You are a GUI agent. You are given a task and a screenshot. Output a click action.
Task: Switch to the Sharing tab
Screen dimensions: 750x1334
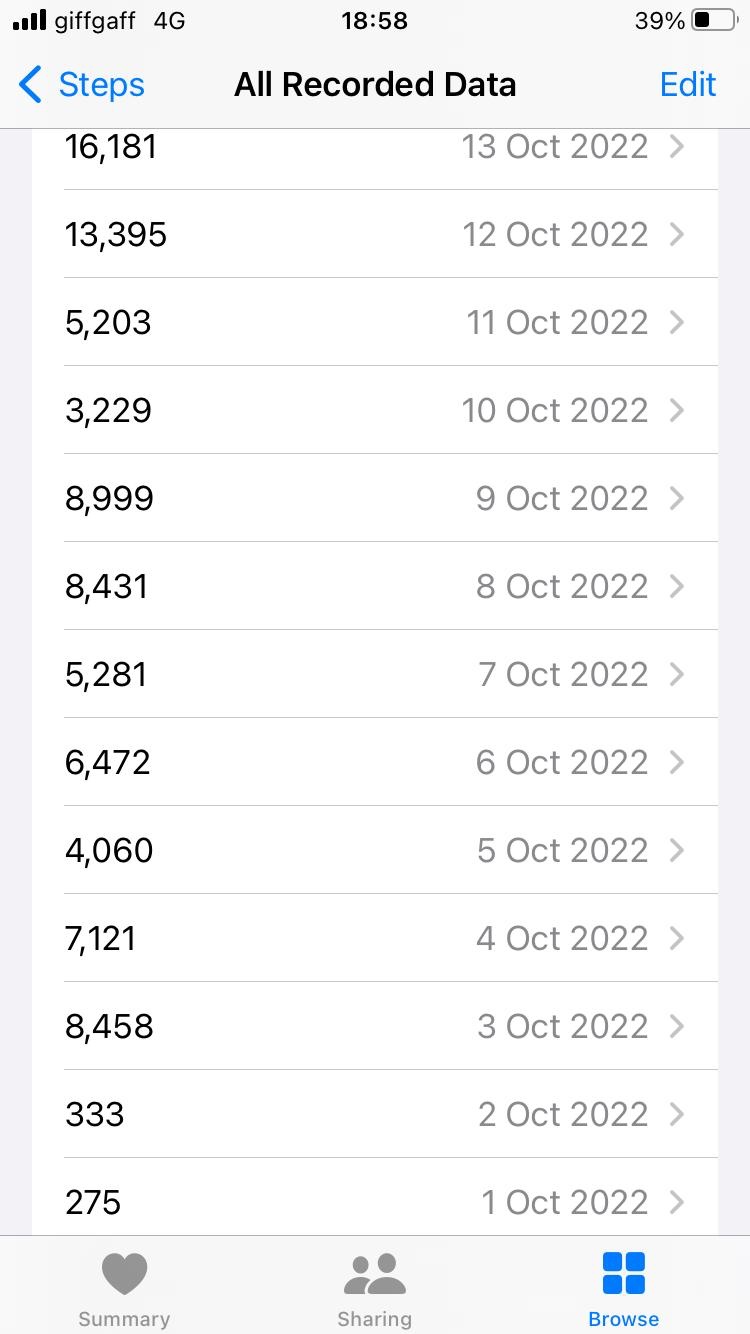point(374,1290)
